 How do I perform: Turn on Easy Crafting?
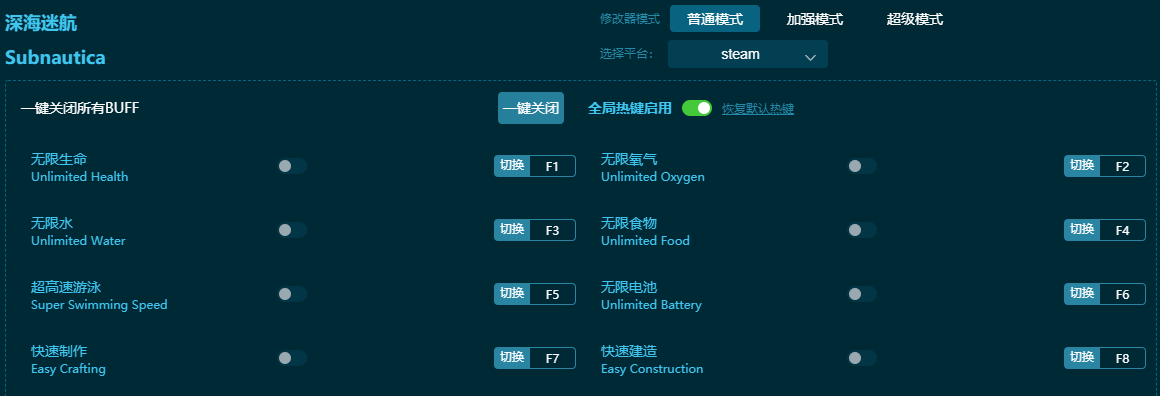292,358
